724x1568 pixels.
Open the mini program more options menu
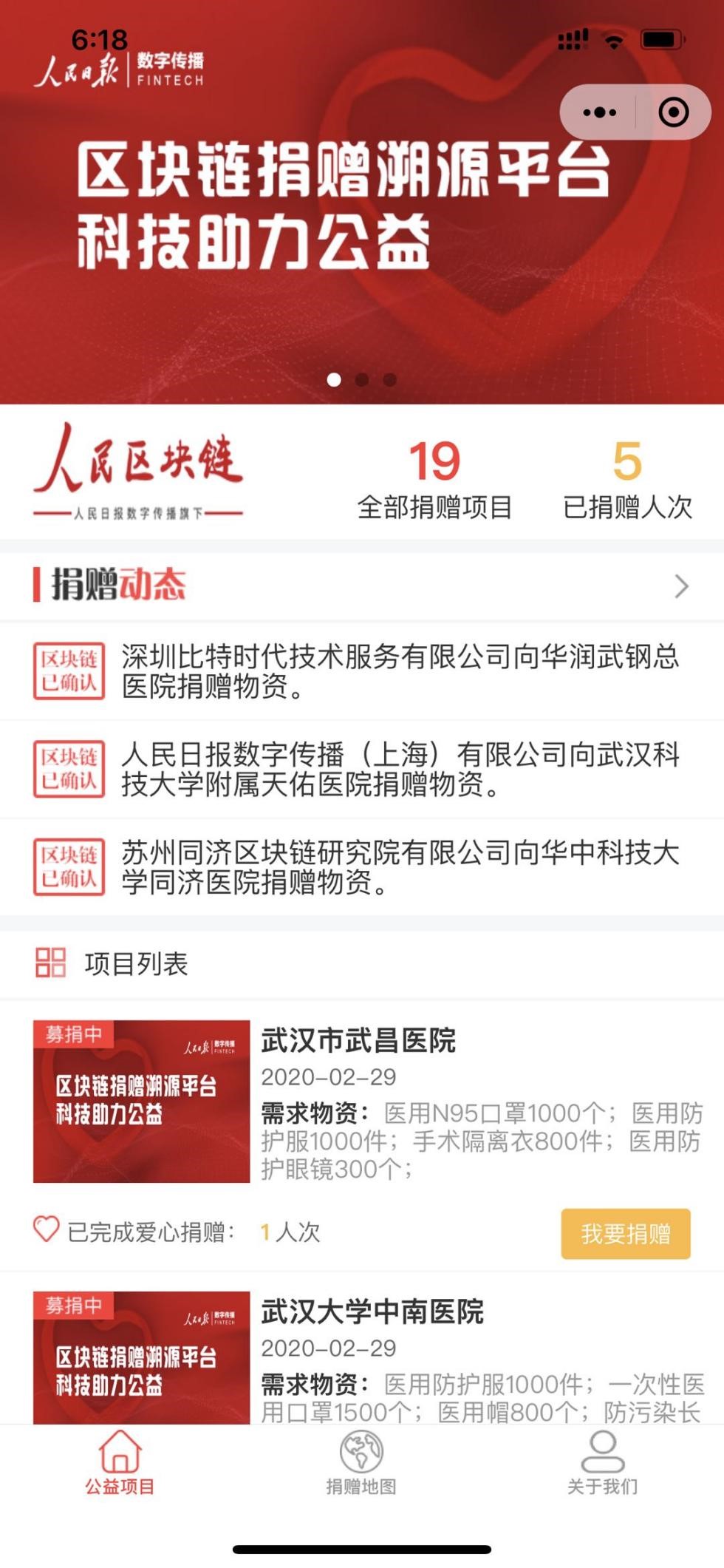(599, 113)
